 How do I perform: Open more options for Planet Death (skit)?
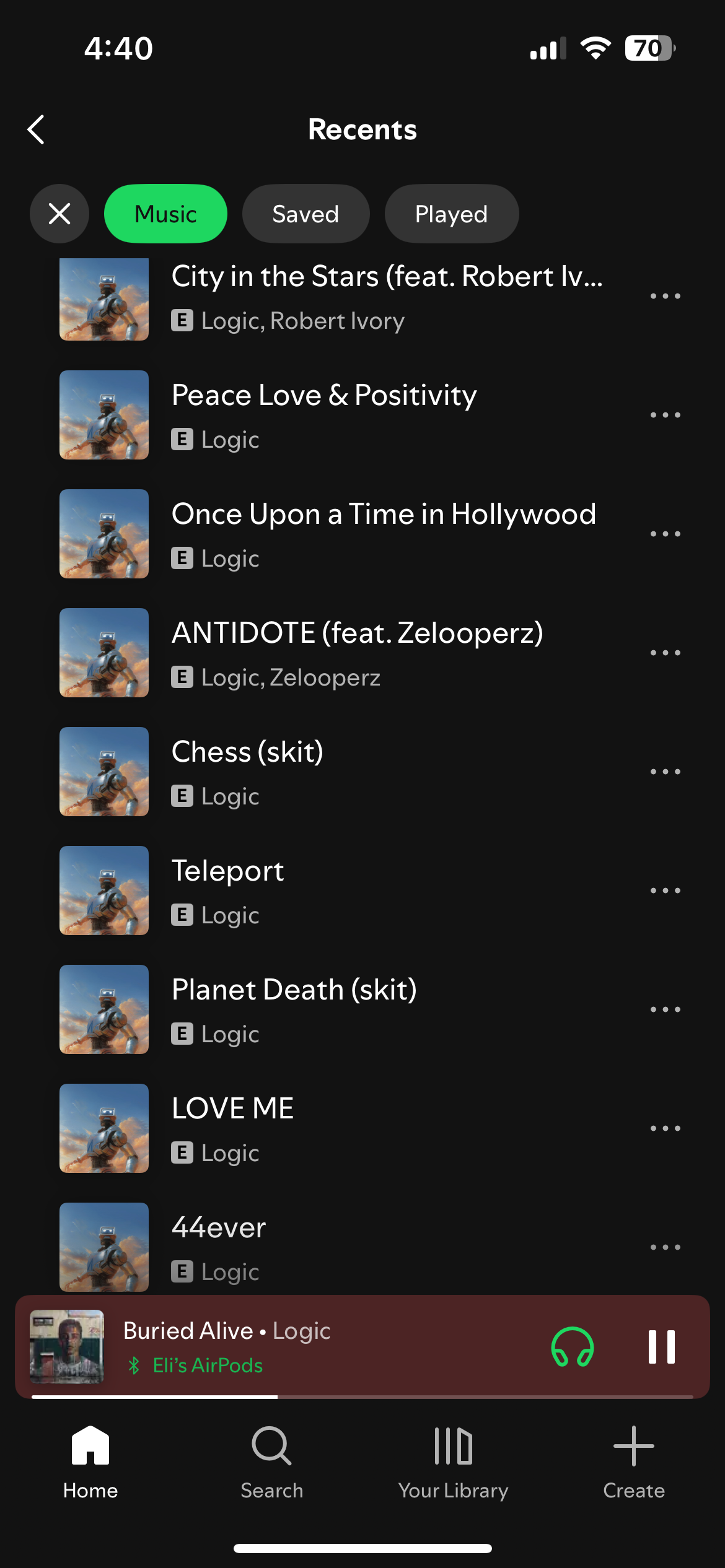(665, 1009)
